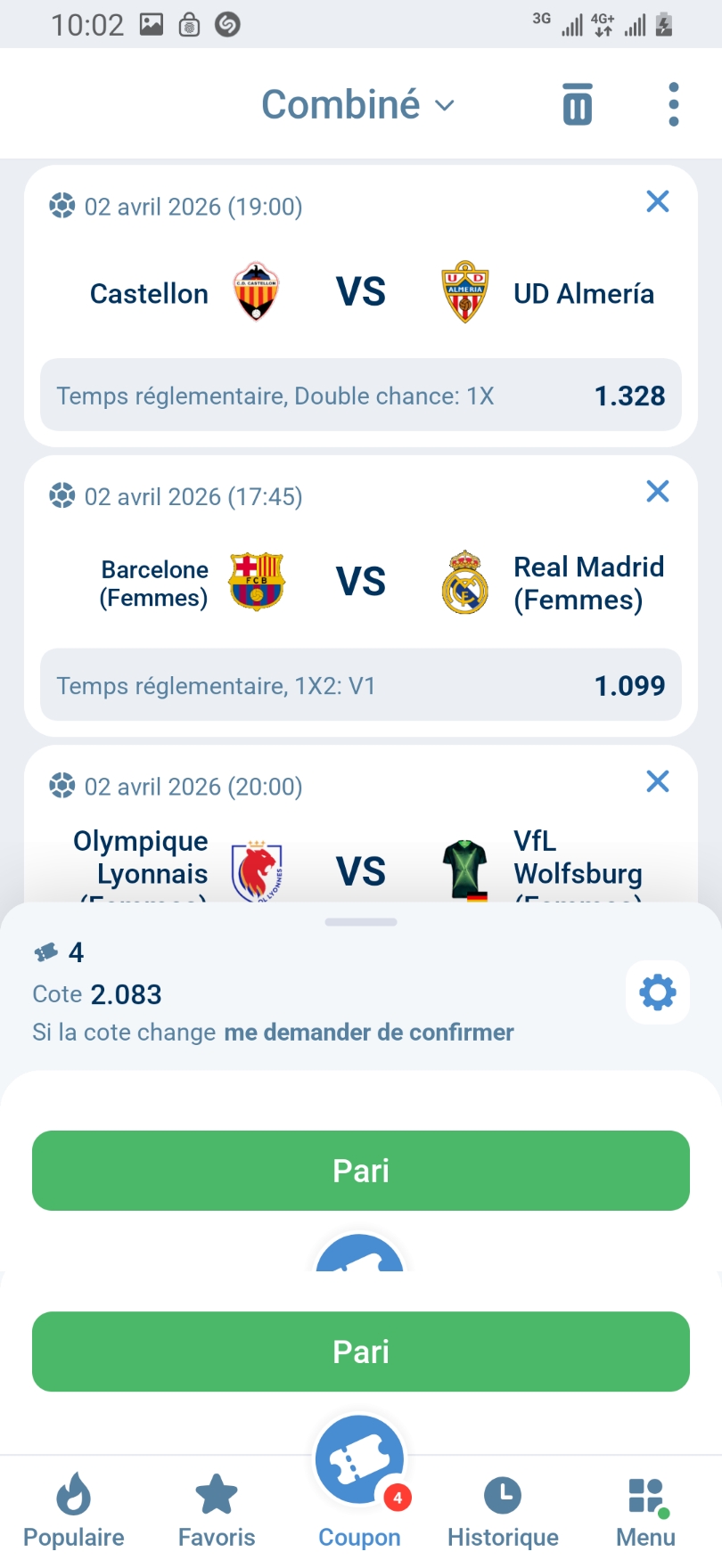
Task: Open the three-dot overflow menu
Action: pyautogui.click(x=673, y=103)
